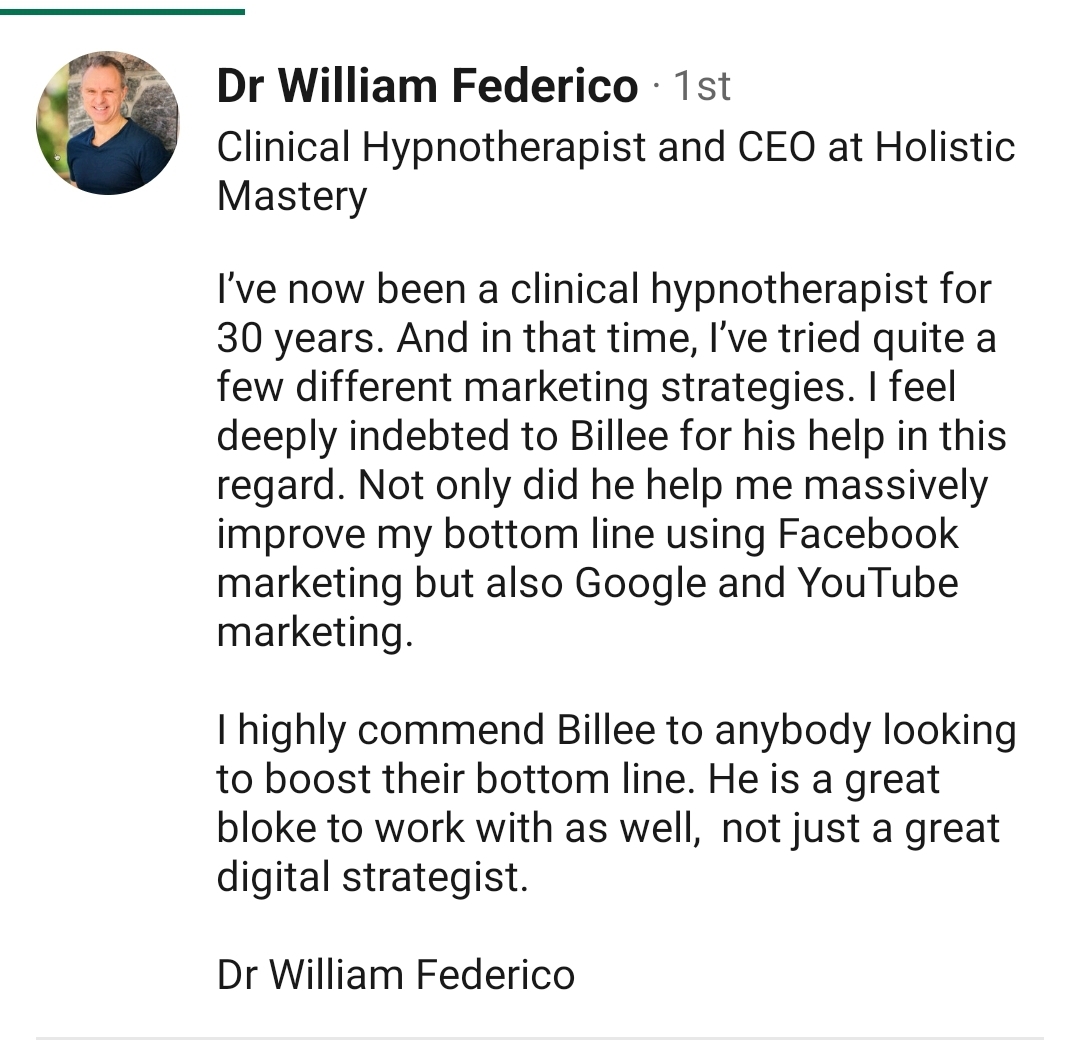This screenshot has width=1080, height=1049.
Task: Open Dr William Federico's profile photo
Action: point(107,123)
